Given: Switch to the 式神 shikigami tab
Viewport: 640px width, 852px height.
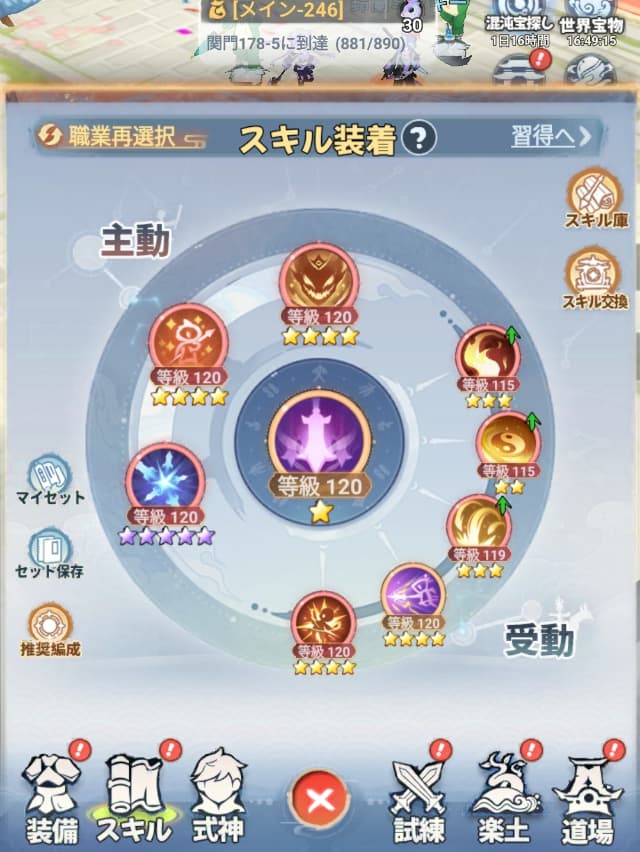Looking at the screenshot, I should click(218, 797).
